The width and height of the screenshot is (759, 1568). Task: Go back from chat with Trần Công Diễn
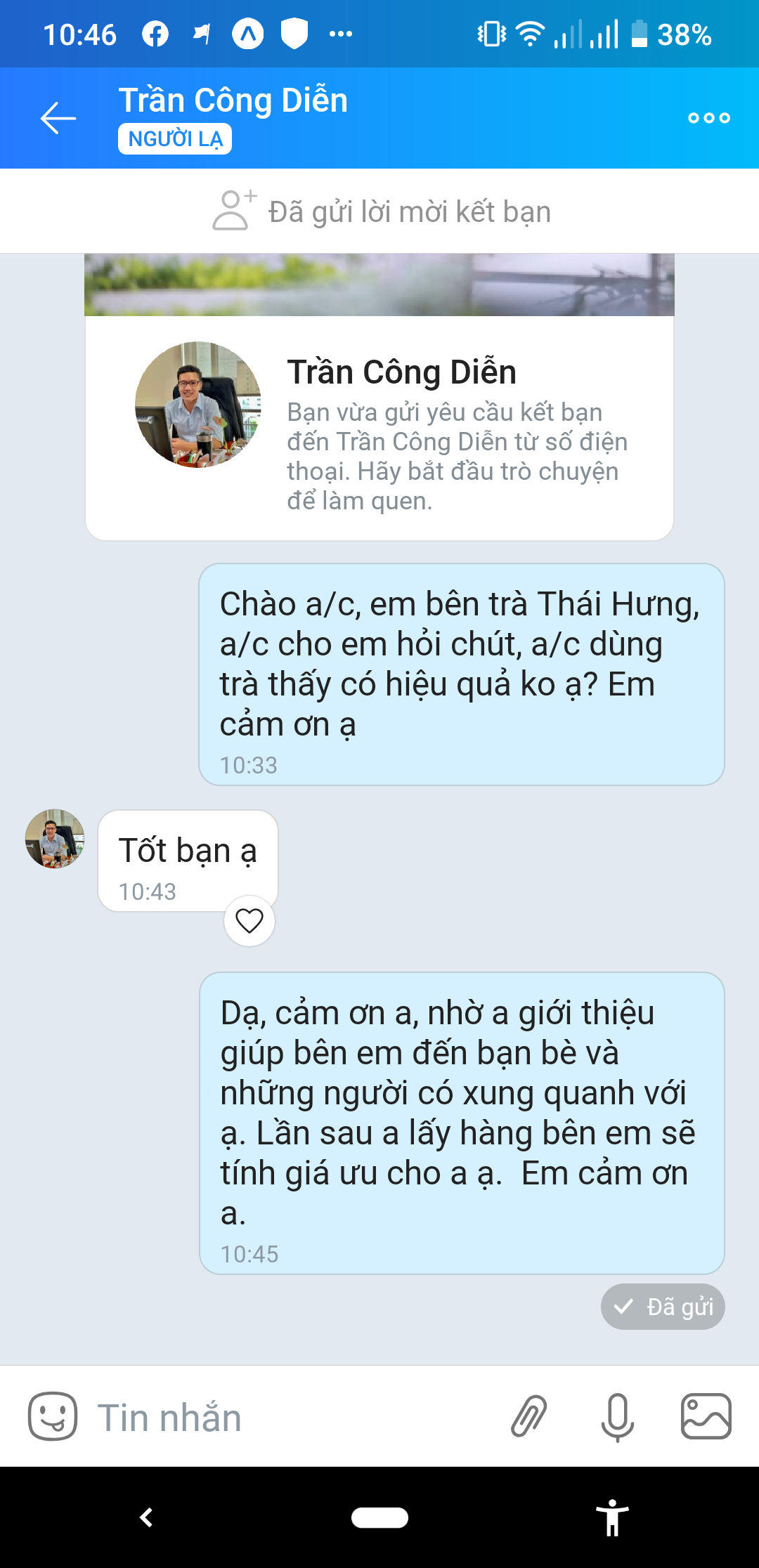pyautogui.click(x=58, y=118)
